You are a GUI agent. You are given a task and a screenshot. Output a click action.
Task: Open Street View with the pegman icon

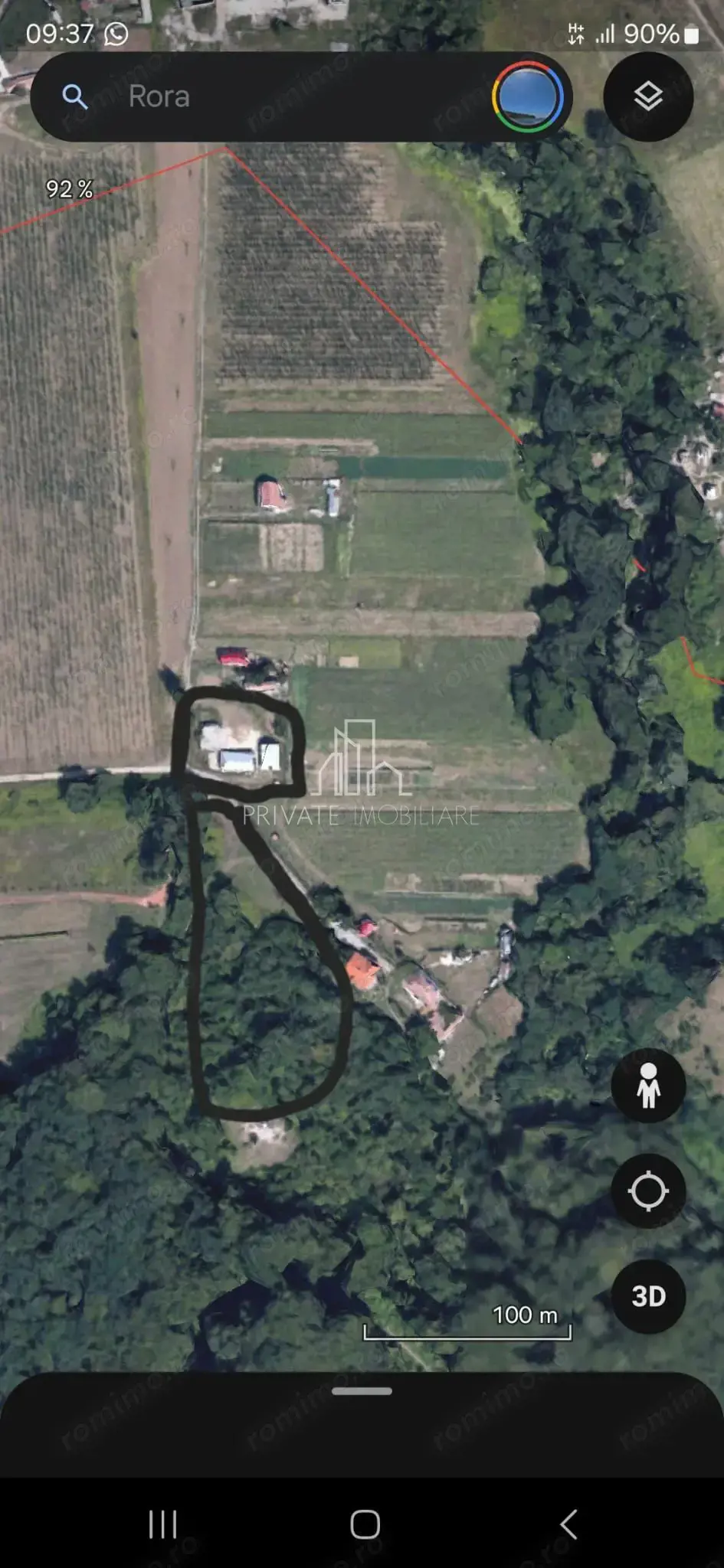pos(648,1086)
